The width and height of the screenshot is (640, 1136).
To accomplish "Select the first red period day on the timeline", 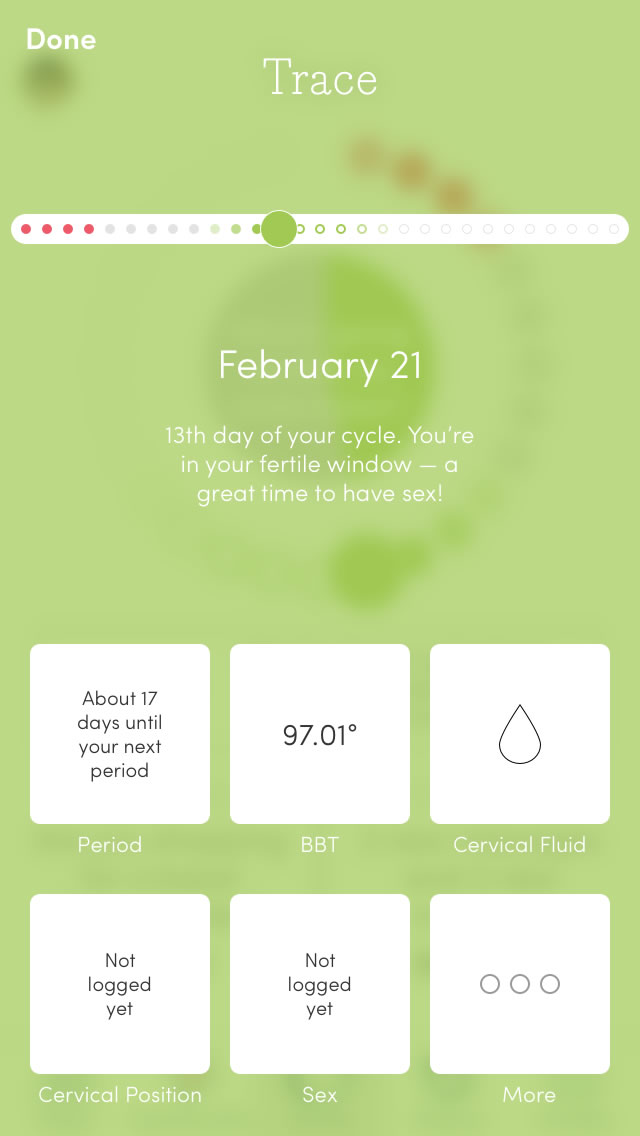I will click(26, 229).
